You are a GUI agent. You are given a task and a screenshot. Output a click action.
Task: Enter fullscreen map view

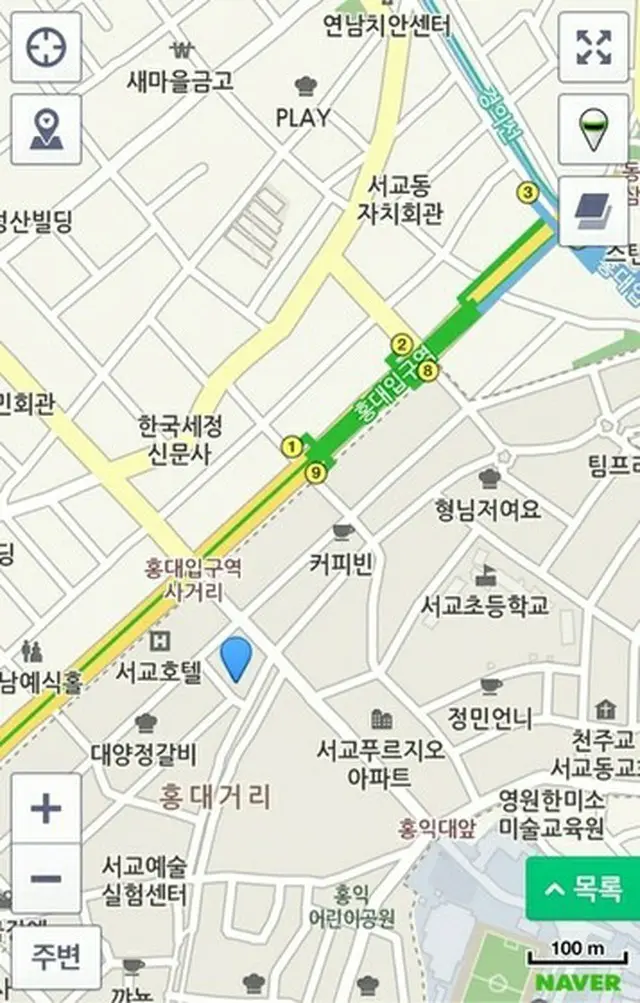(593, 48)
